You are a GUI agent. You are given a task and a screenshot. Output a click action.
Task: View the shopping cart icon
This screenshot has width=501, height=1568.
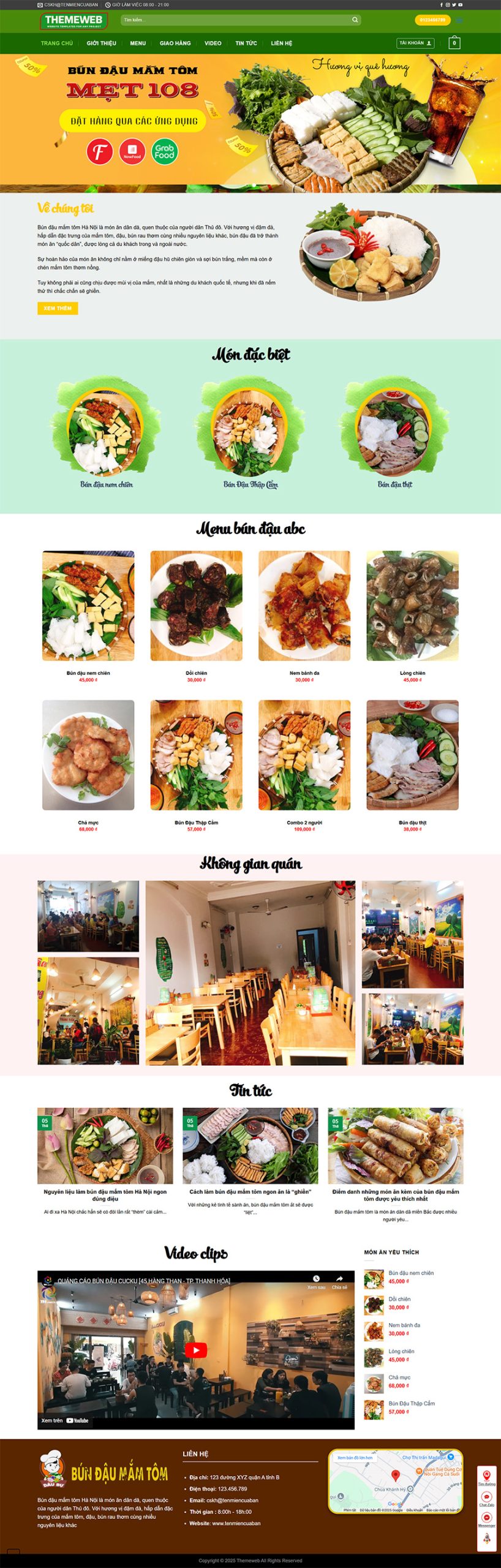click(x=454, y=43)
